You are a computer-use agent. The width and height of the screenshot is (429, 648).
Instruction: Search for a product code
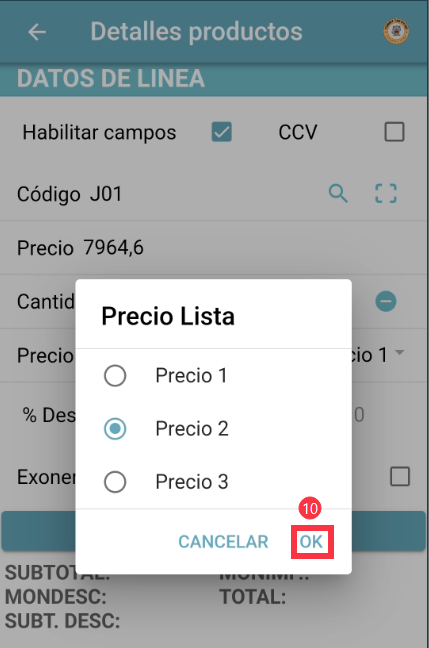(338, 193)
